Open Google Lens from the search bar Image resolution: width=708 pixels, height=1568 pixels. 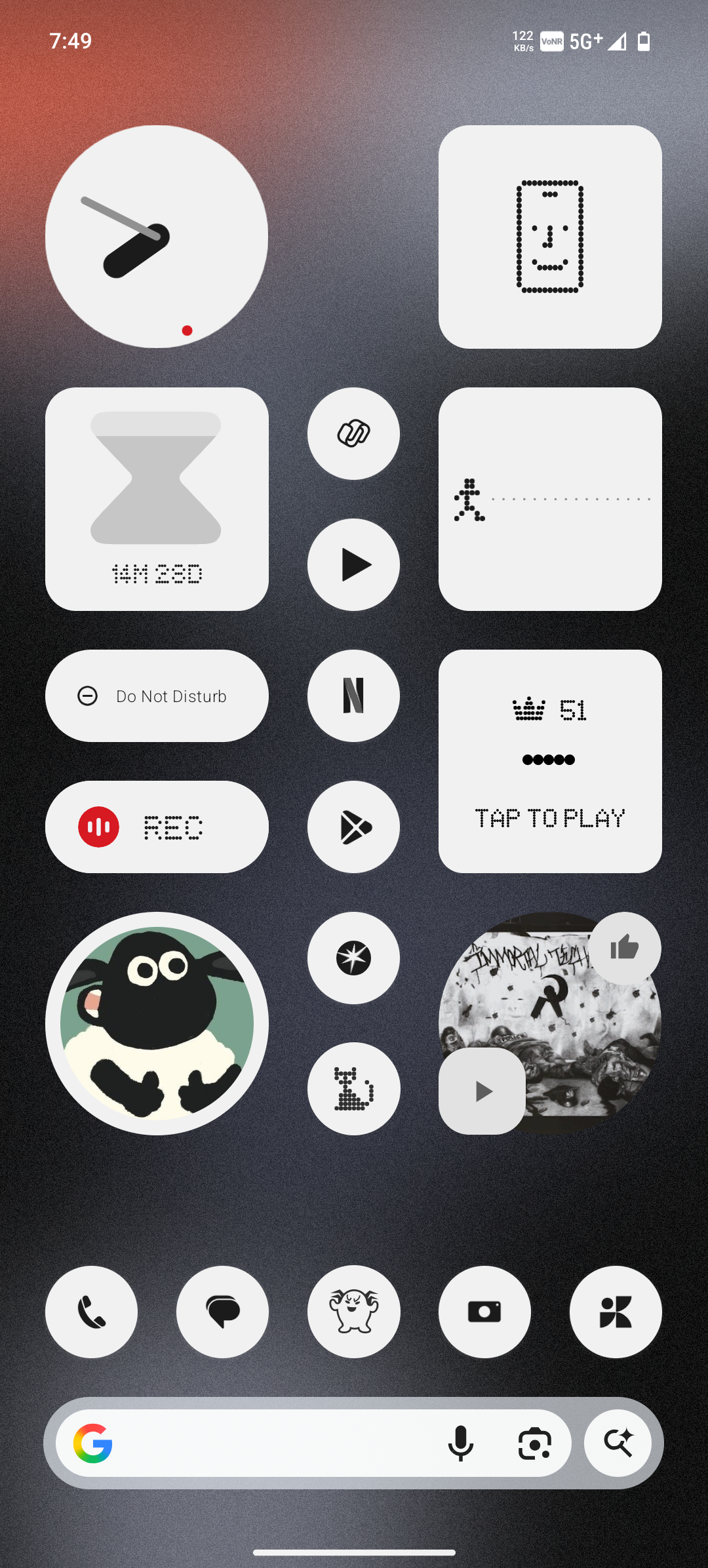pyautogui.click(x=534, y=1443)
